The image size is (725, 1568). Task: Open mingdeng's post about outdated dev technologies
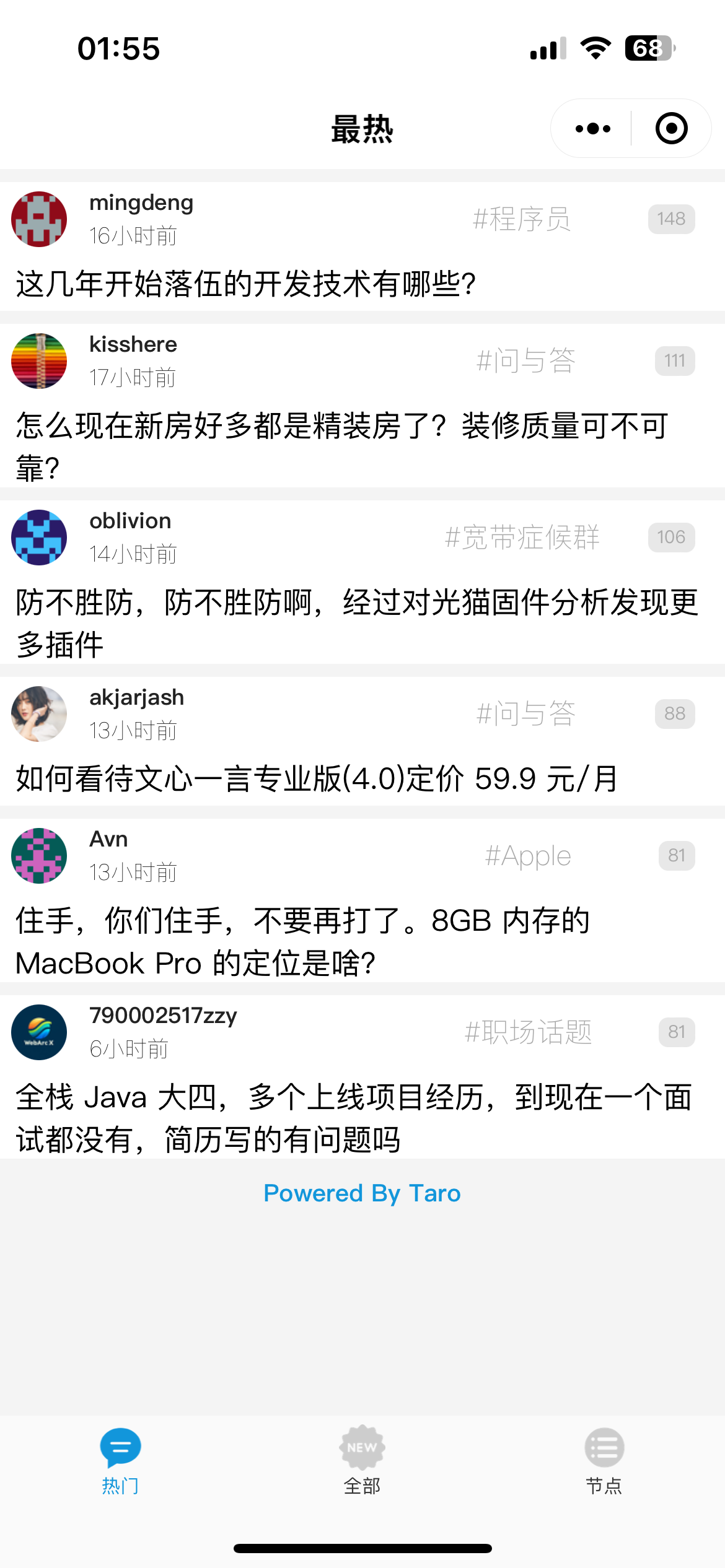click(x=245, y=284)
